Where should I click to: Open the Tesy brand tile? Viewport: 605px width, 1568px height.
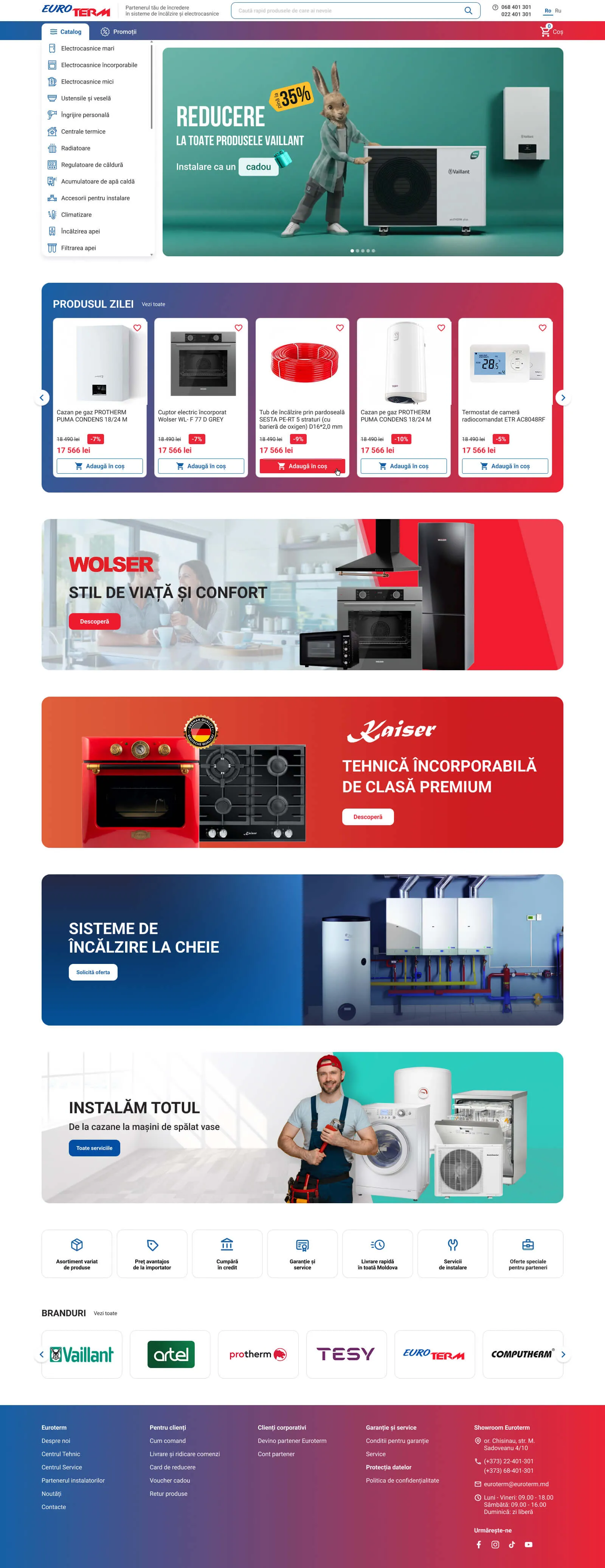pos(346,1354)
